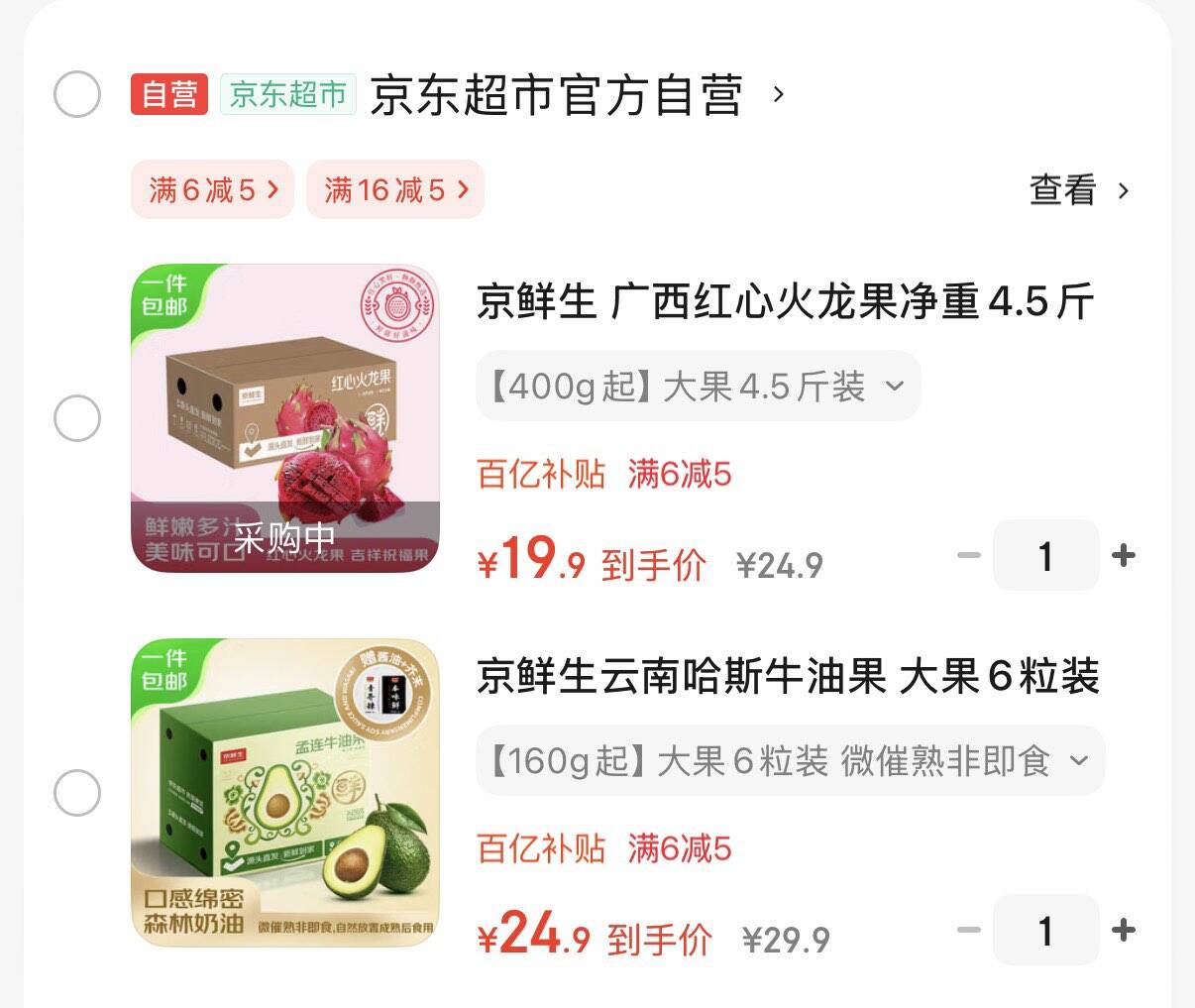Expand the 大果4.5斤装 spec dropdown
Image resolution: width=1195 pixels, height=1008 pixels.
[x=699, y=386]
